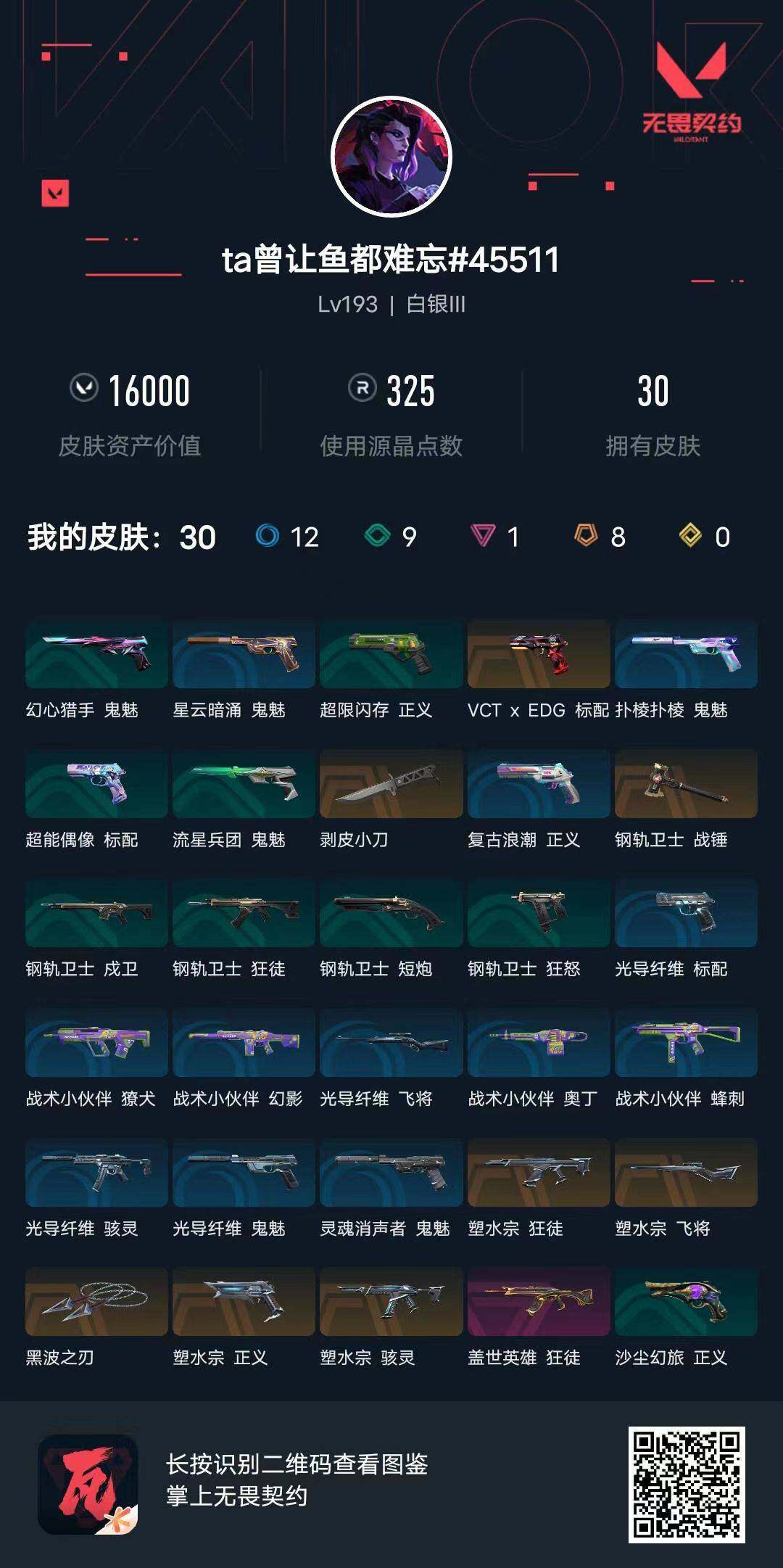Select the Lv193 白银III rank label
Image resolution: width=783 pixels, height=1568 pixels.
[391, 305]
